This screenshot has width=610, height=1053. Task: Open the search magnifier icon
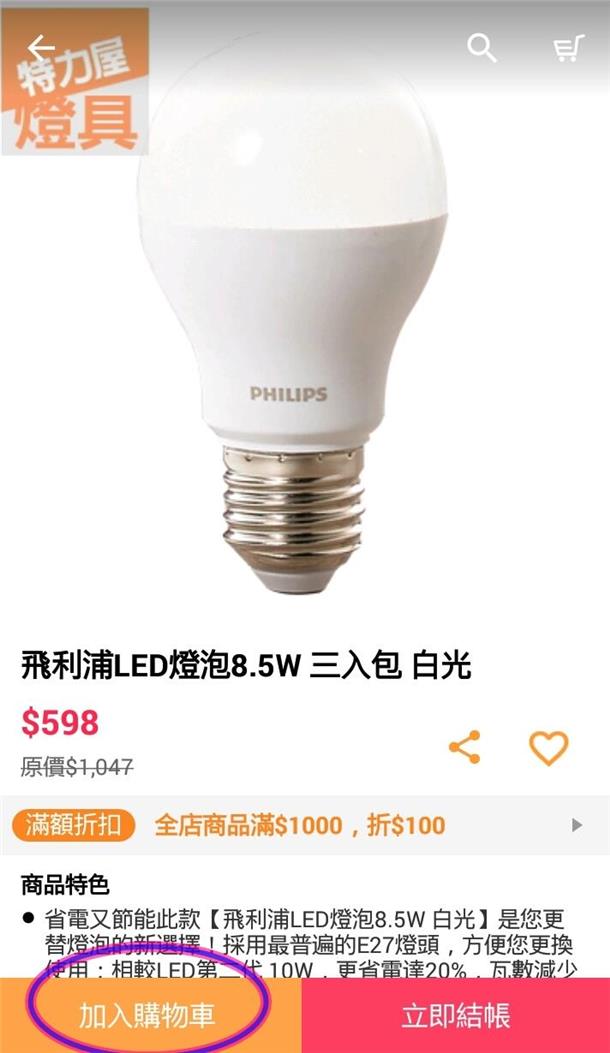[482, 47]
